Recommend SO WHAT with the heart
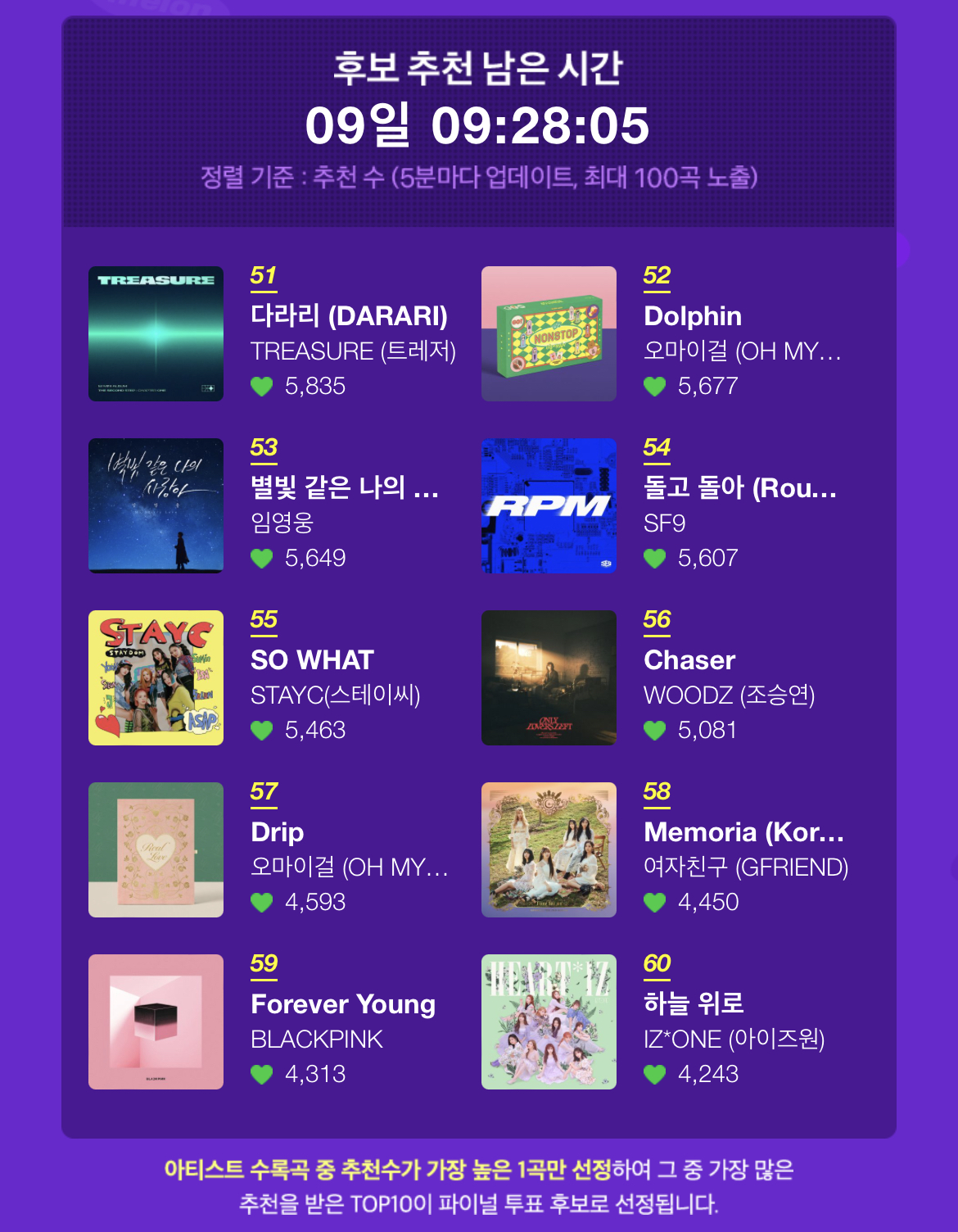 262,730
